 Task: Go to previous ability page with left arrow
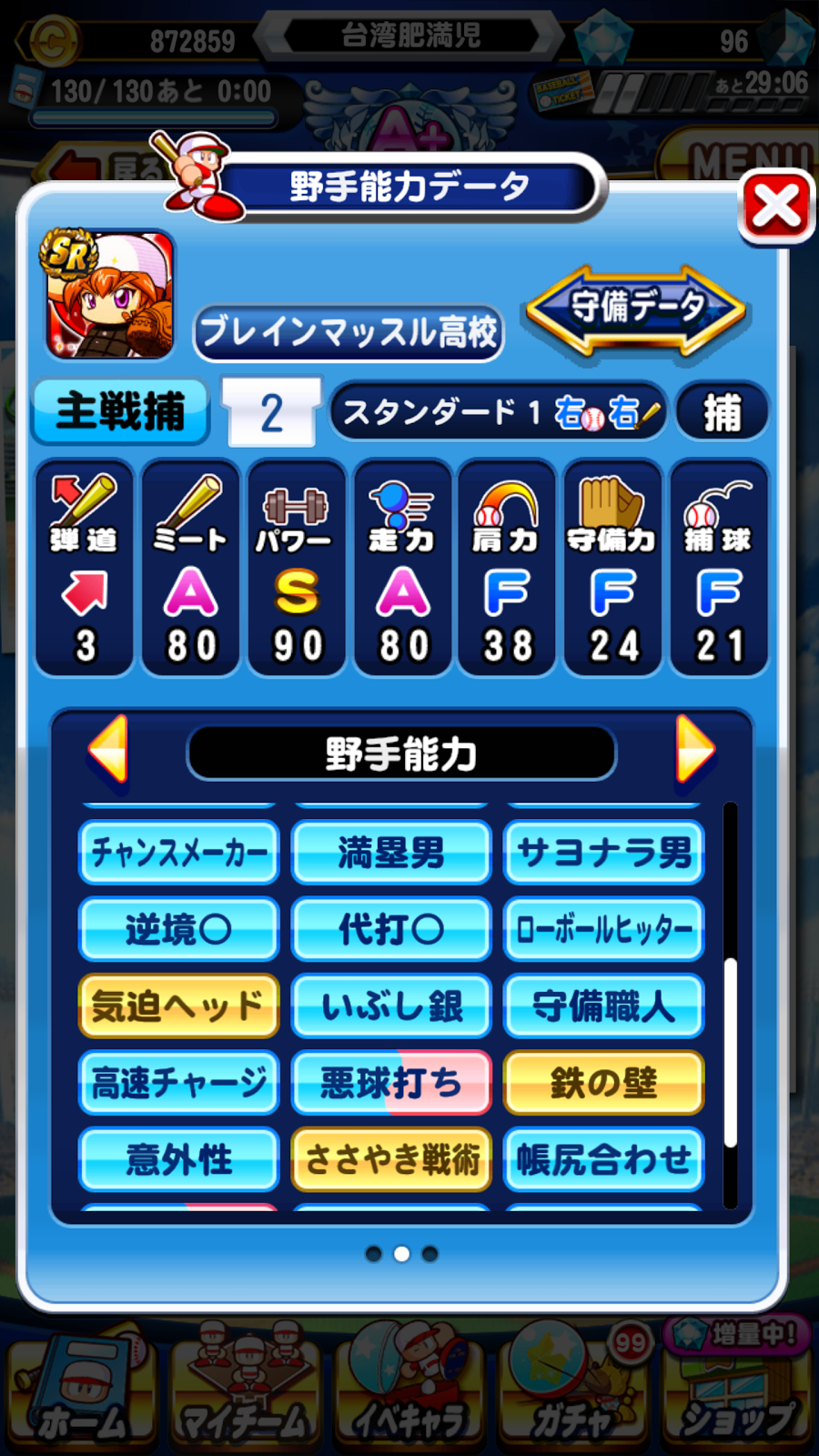coord(109,749)
